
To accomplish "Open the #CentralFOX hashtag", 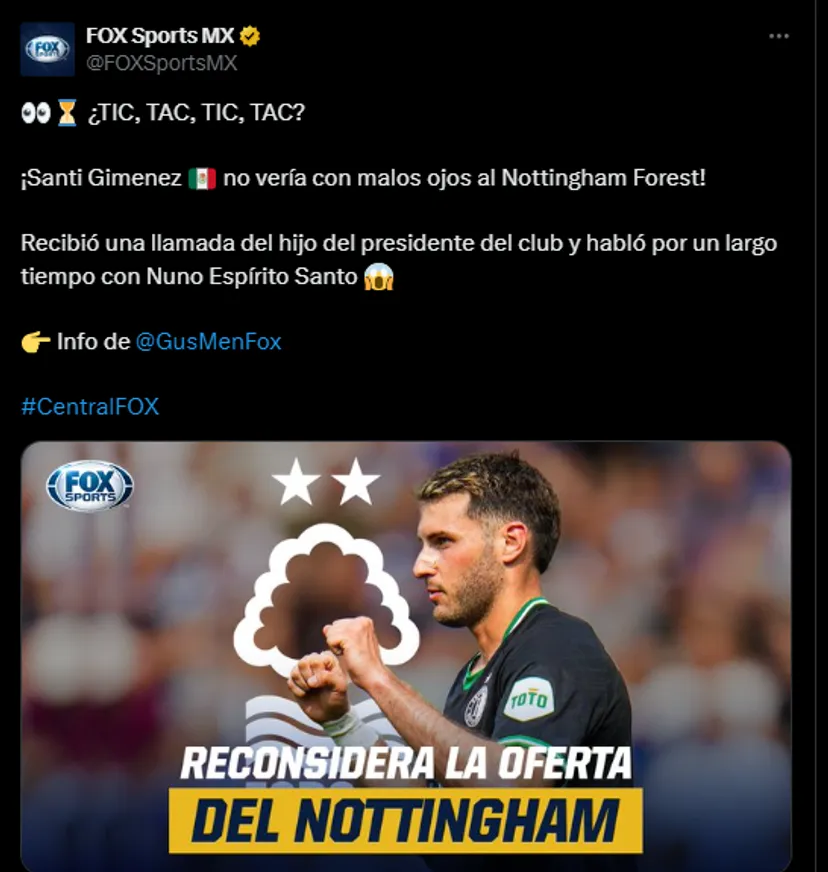I will (x=90, y=407).
